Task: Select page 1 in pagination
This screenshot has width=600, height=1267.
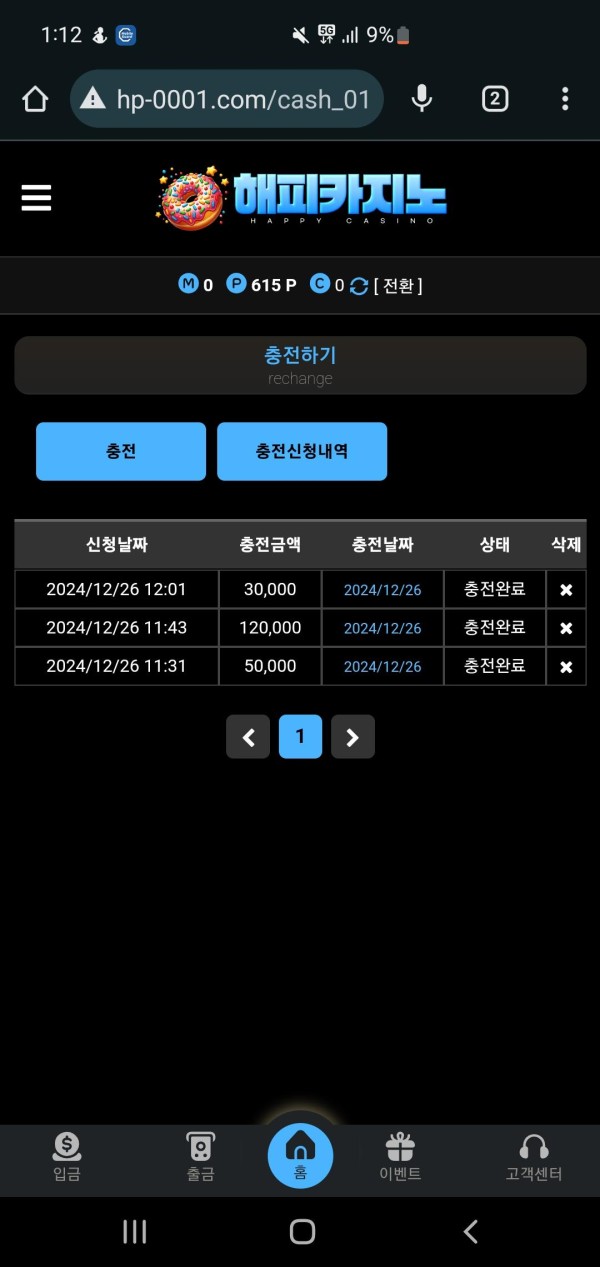Action: point(300,737)
